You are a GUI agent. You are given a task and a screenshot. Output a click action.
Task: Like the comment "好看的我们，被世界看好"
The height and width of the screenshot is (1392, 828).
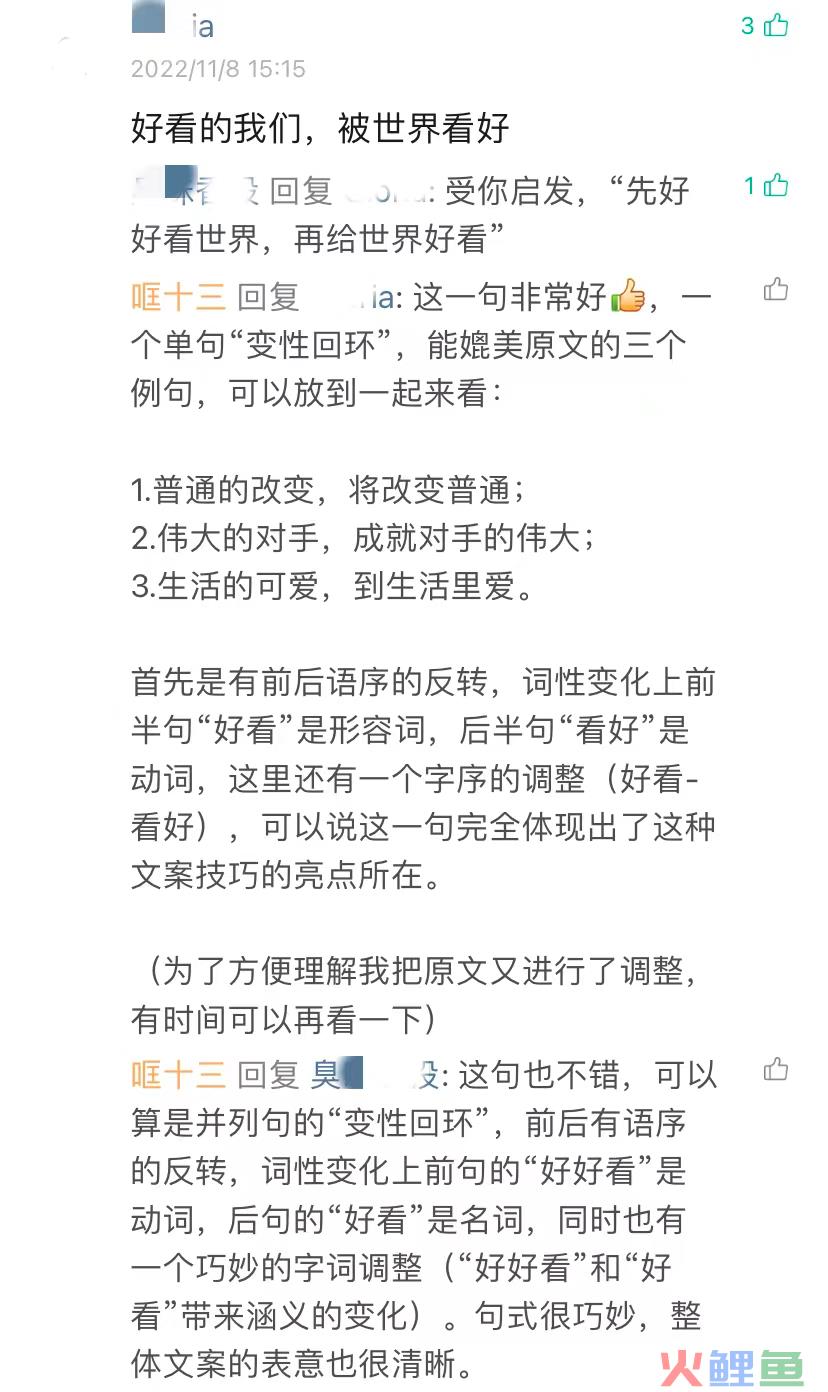776,26
